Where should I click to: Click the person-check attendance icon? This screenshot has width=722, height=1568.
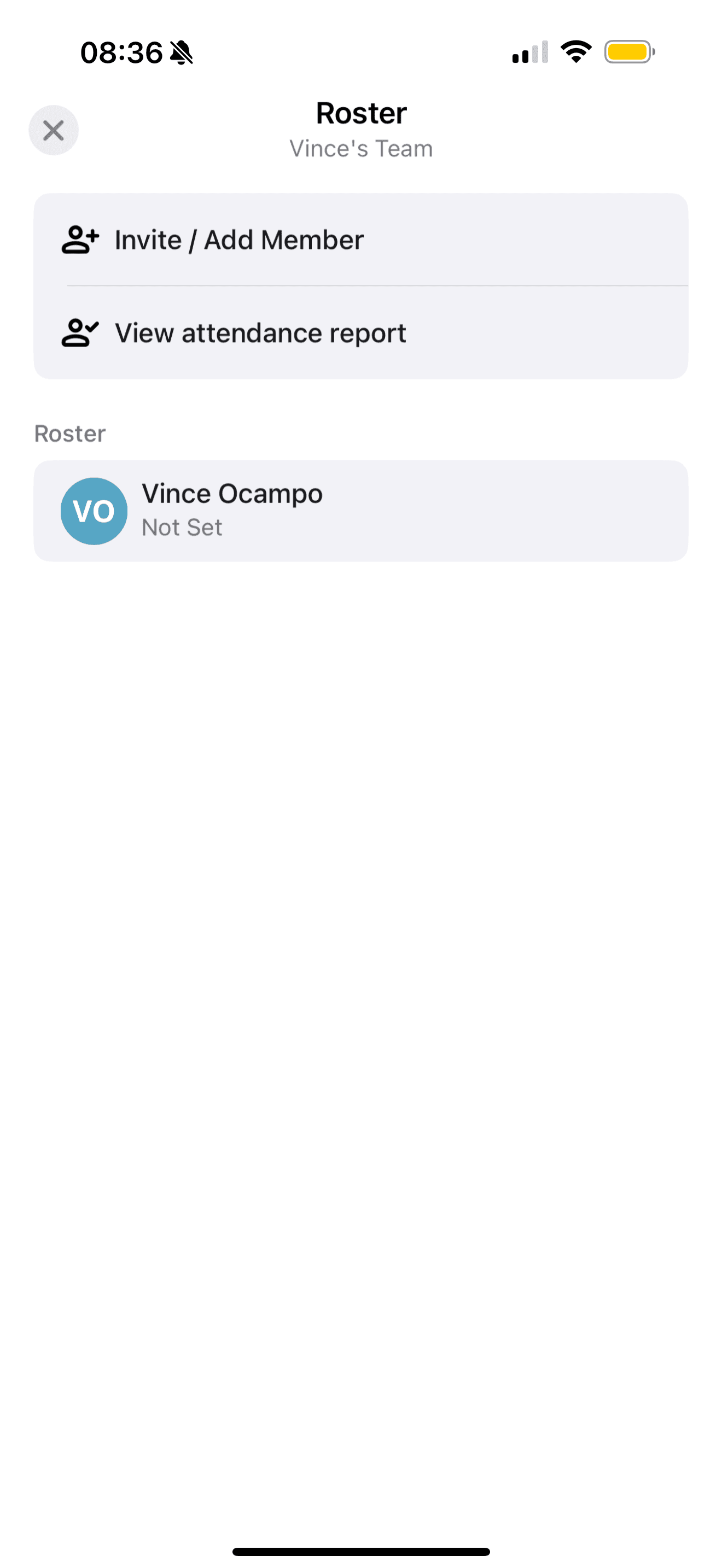pos(79,332)
